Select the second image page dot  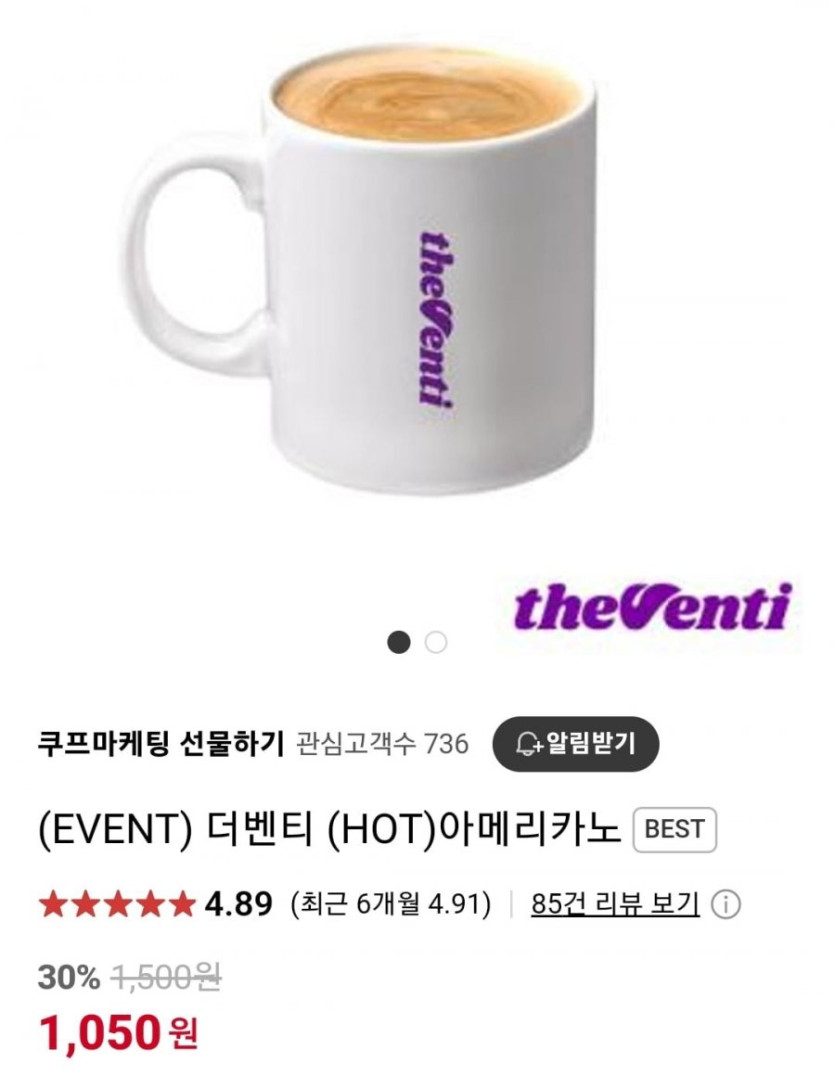tap(436, 642)
